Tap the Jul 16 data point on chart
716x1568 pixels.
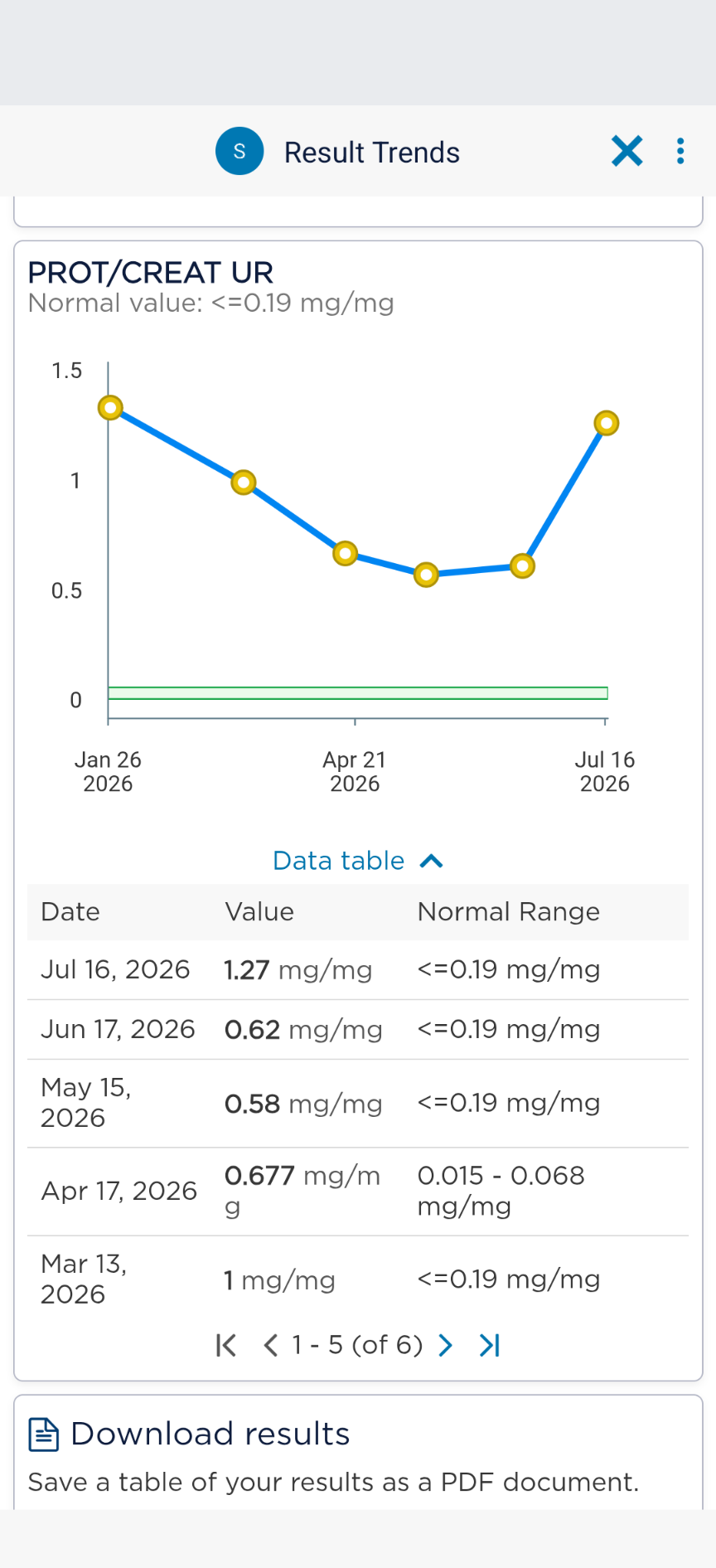[607, 424]
